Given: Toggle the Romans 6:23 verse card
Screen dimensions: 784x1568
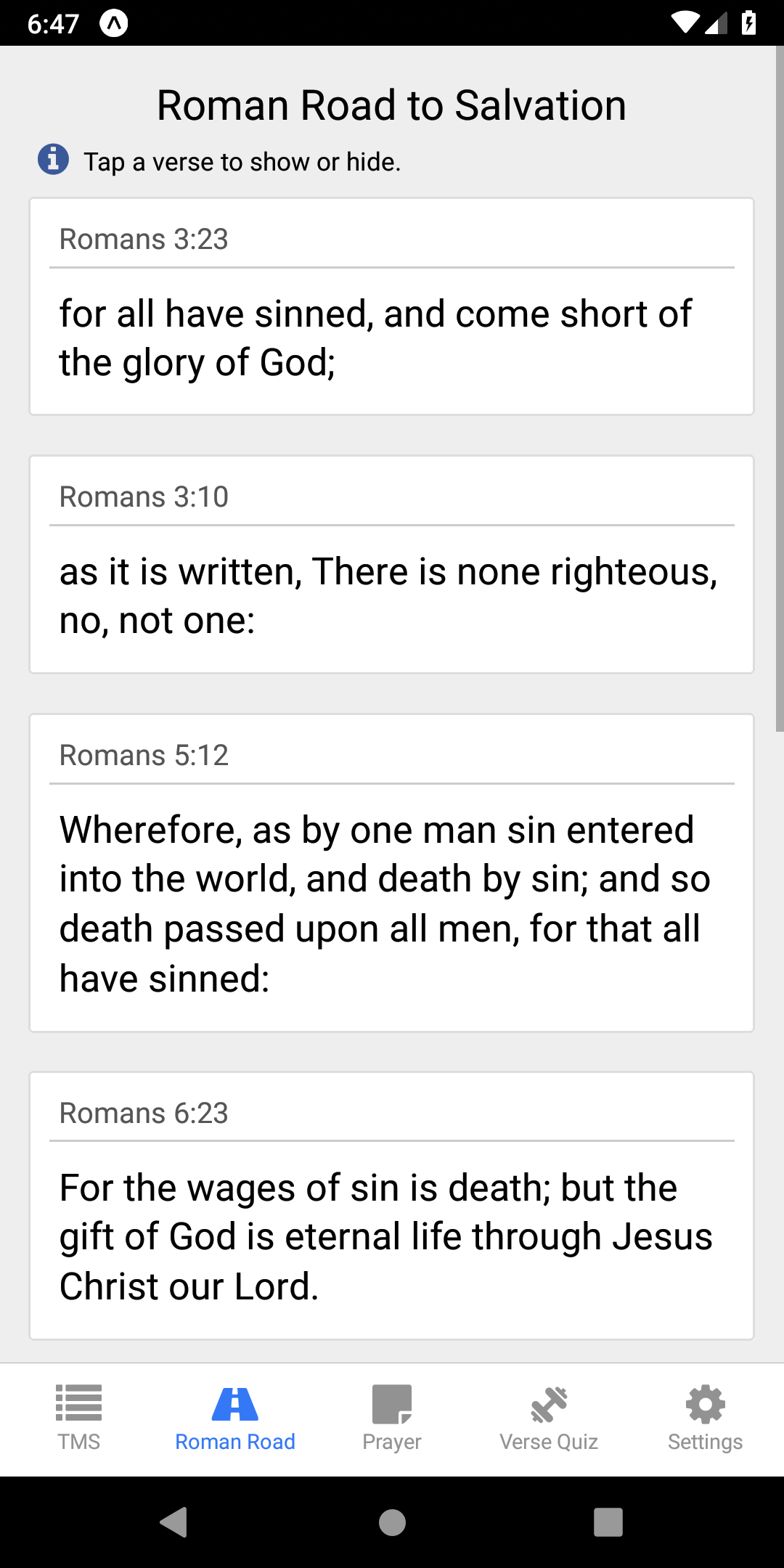Looking at the screenshot, I should tap(391, 1206).
